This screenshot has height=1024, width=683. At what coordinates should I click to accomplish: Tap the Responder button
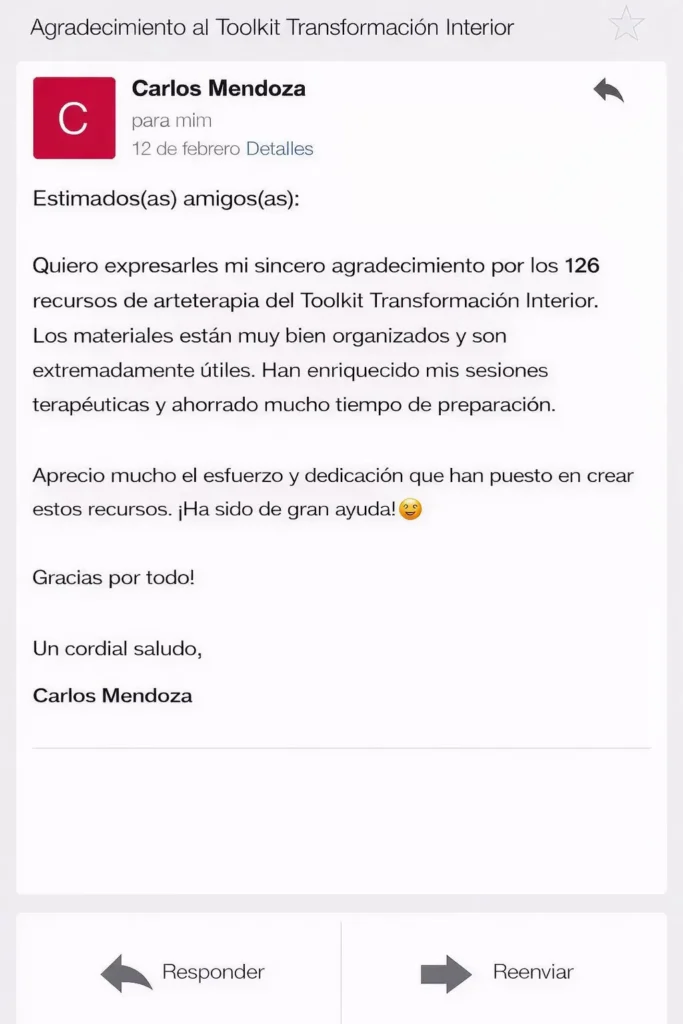click(x=182, y=972)
